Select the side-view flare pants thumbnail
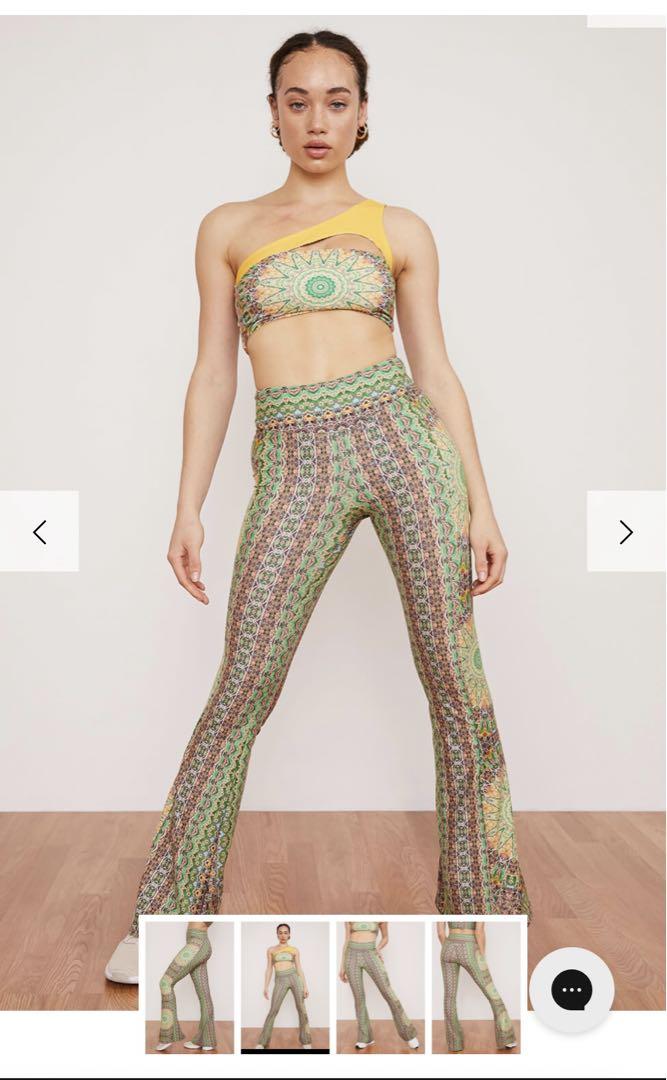 tap(189, 988)
